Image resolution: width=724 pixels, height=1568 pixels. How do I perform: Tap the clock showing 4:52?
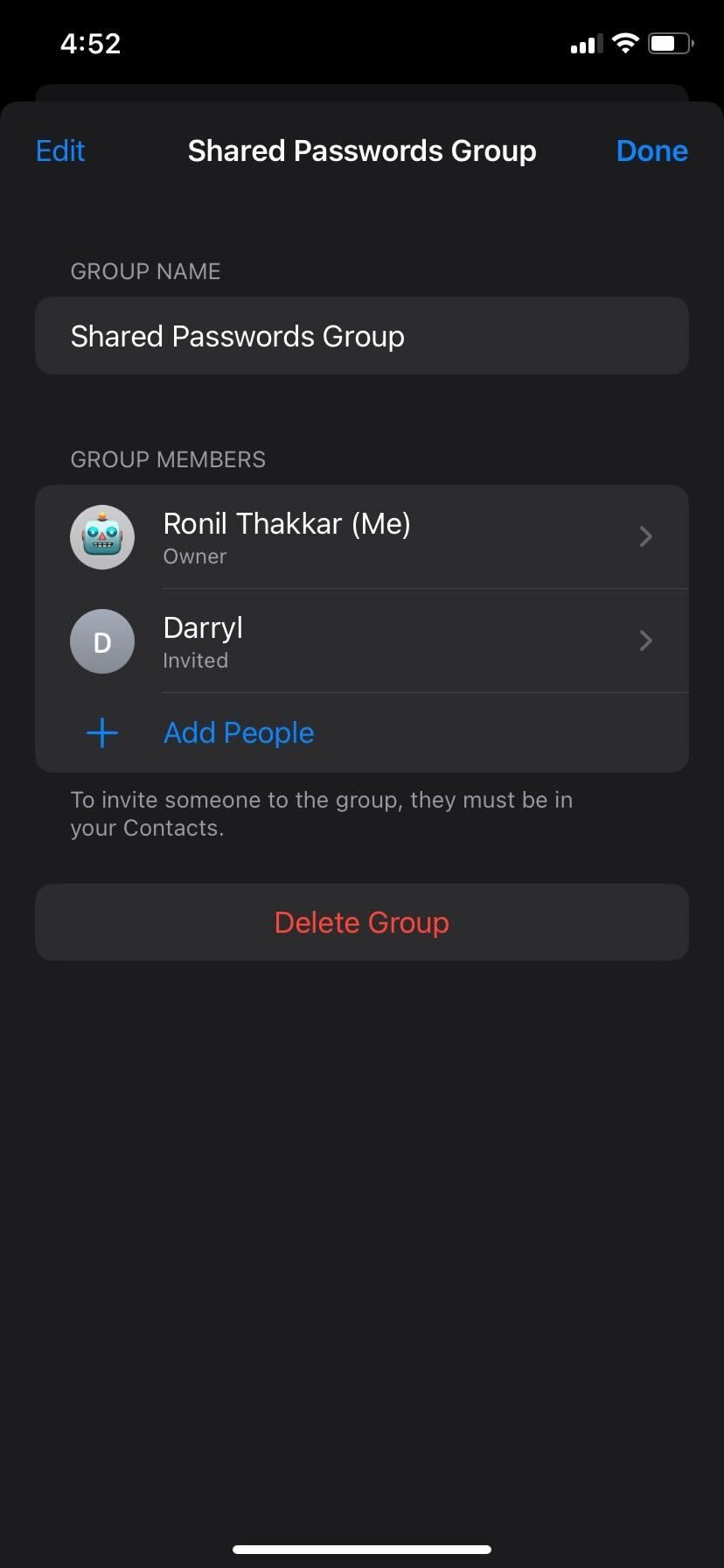pos(89,43)
